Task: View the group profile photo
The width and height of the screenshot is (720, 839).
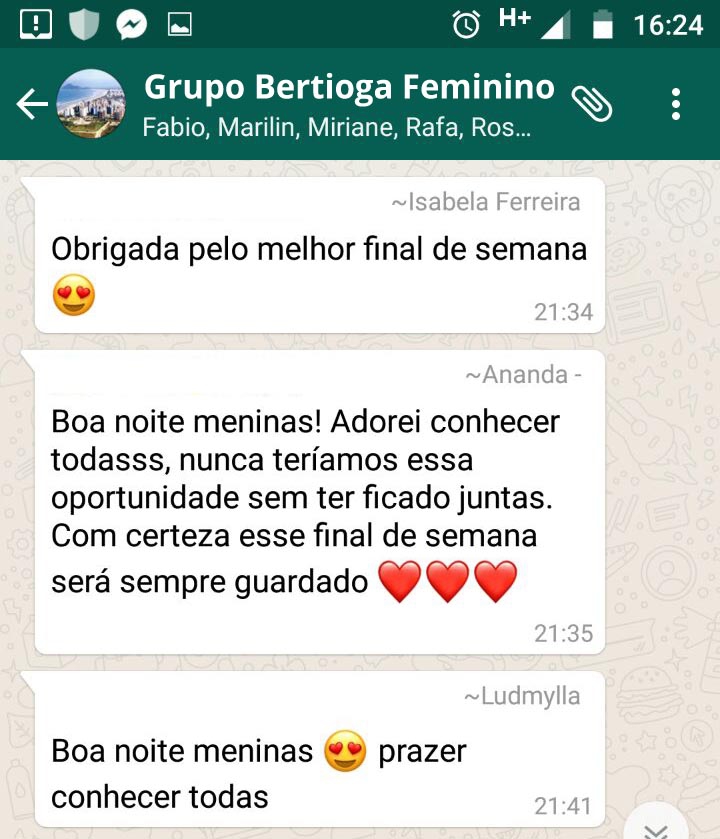Action: (x=91, y=104)
